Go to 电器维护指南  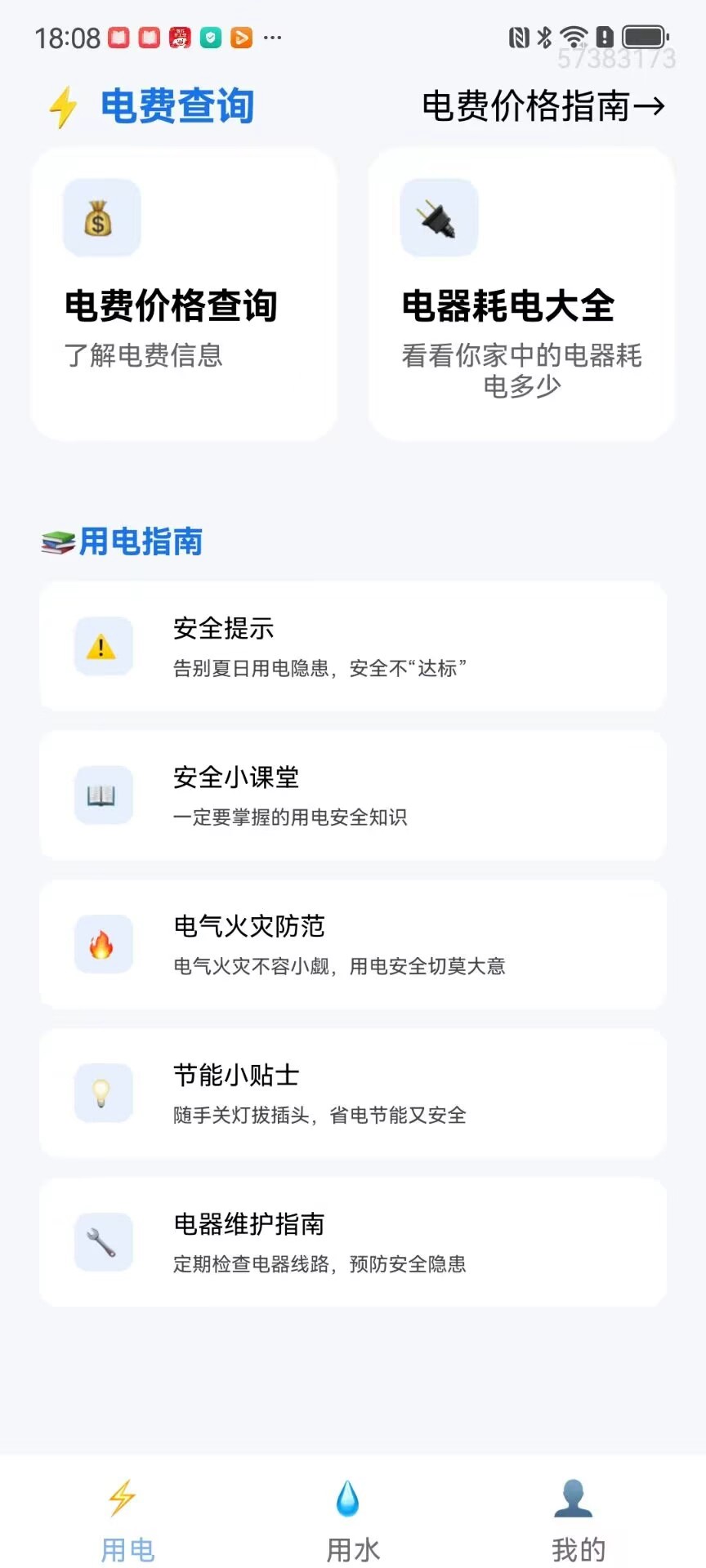tap(353, 1242)
